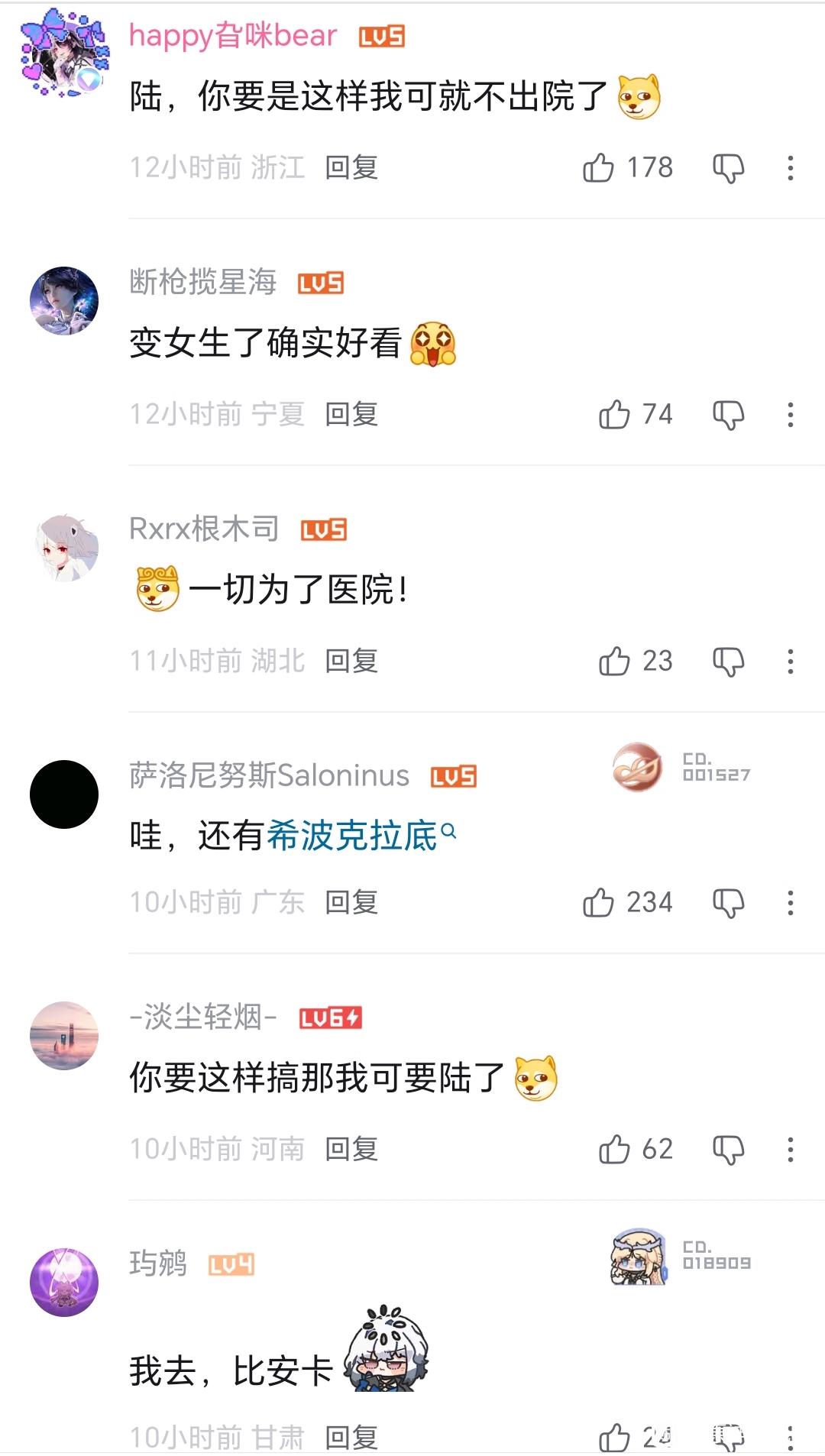Image resolution: width=825 pixels, height=1456 pixels.
Task: Like 萨洛尼努斯Saloninus's comment
Action: [599, 903]
